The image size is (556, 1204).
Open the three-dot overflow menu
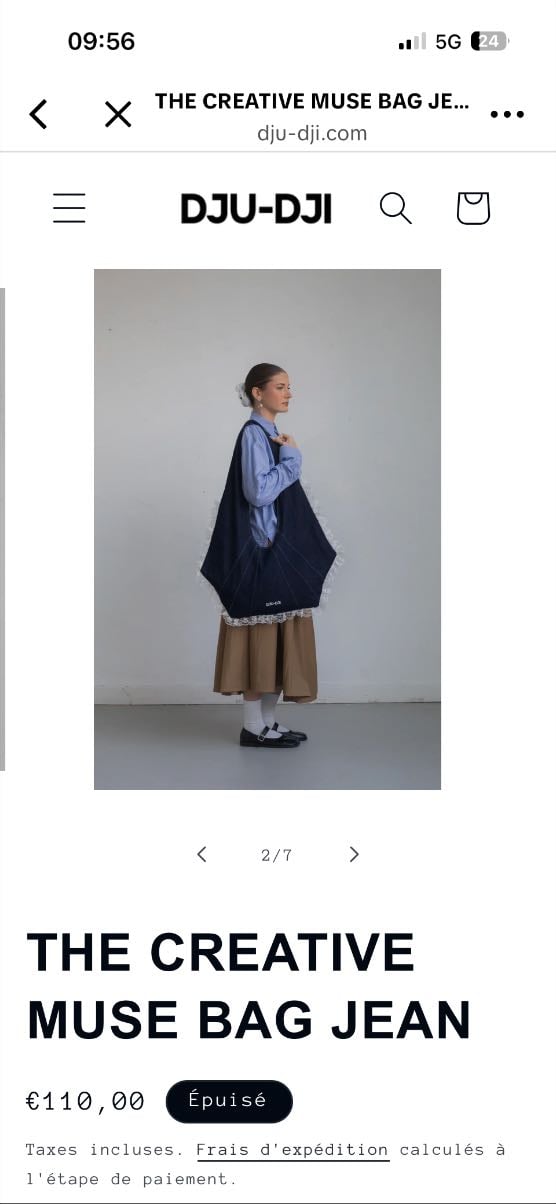point(507,115)
